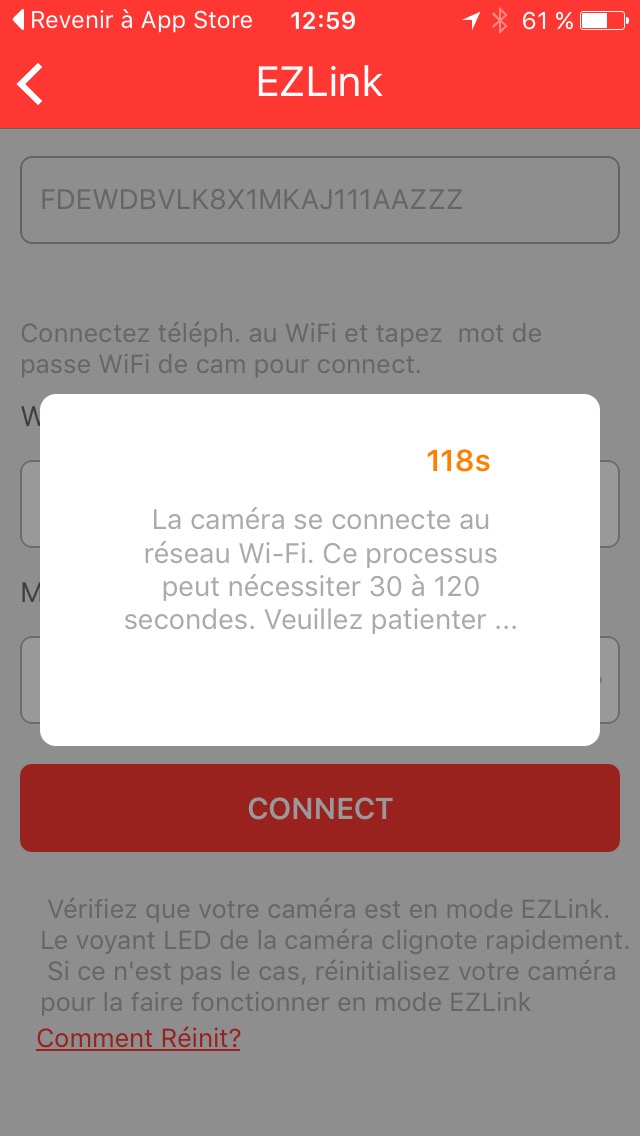Select the camera ID text field

coord(320,200)
